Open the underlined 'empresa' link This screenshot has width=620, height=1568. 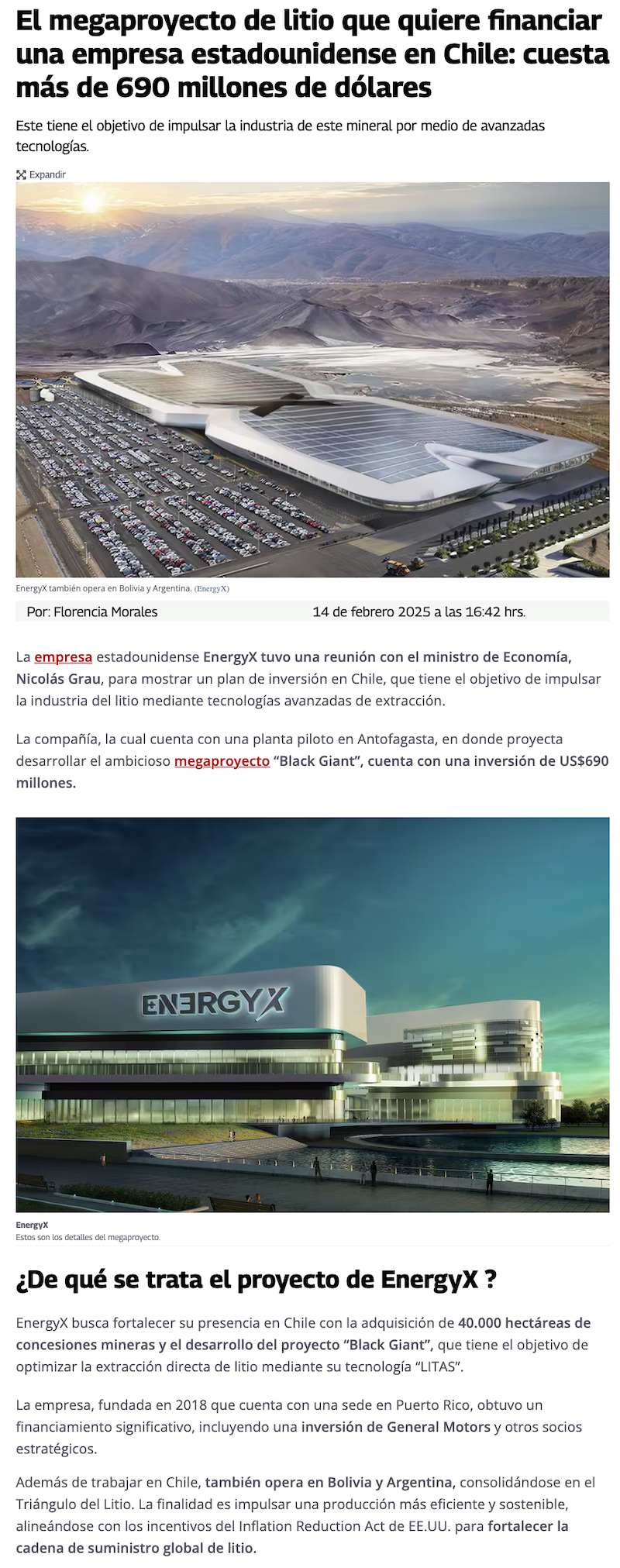pyautogui.click(x=63, y=656)
